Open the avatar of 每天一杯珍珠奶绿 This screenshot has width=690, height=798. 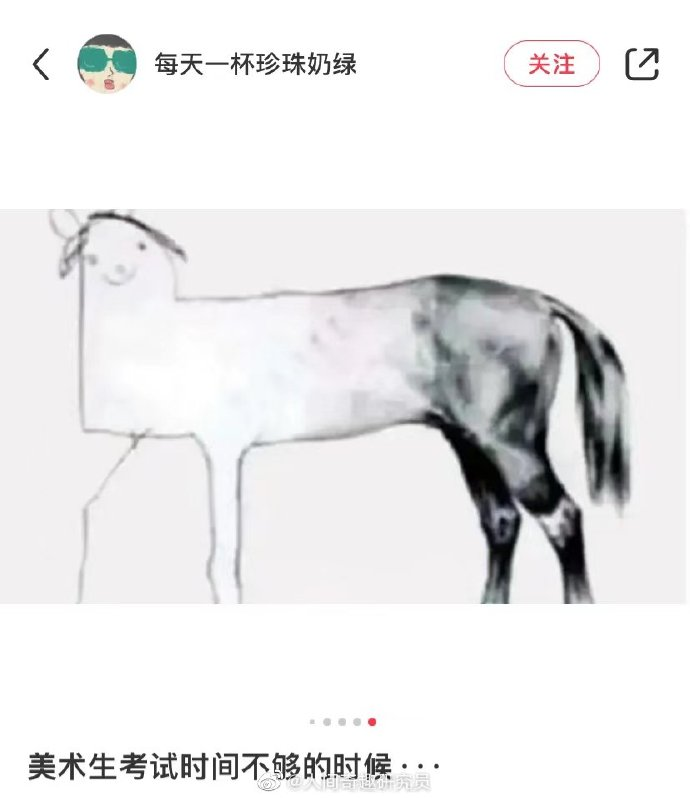coord(106,65)
